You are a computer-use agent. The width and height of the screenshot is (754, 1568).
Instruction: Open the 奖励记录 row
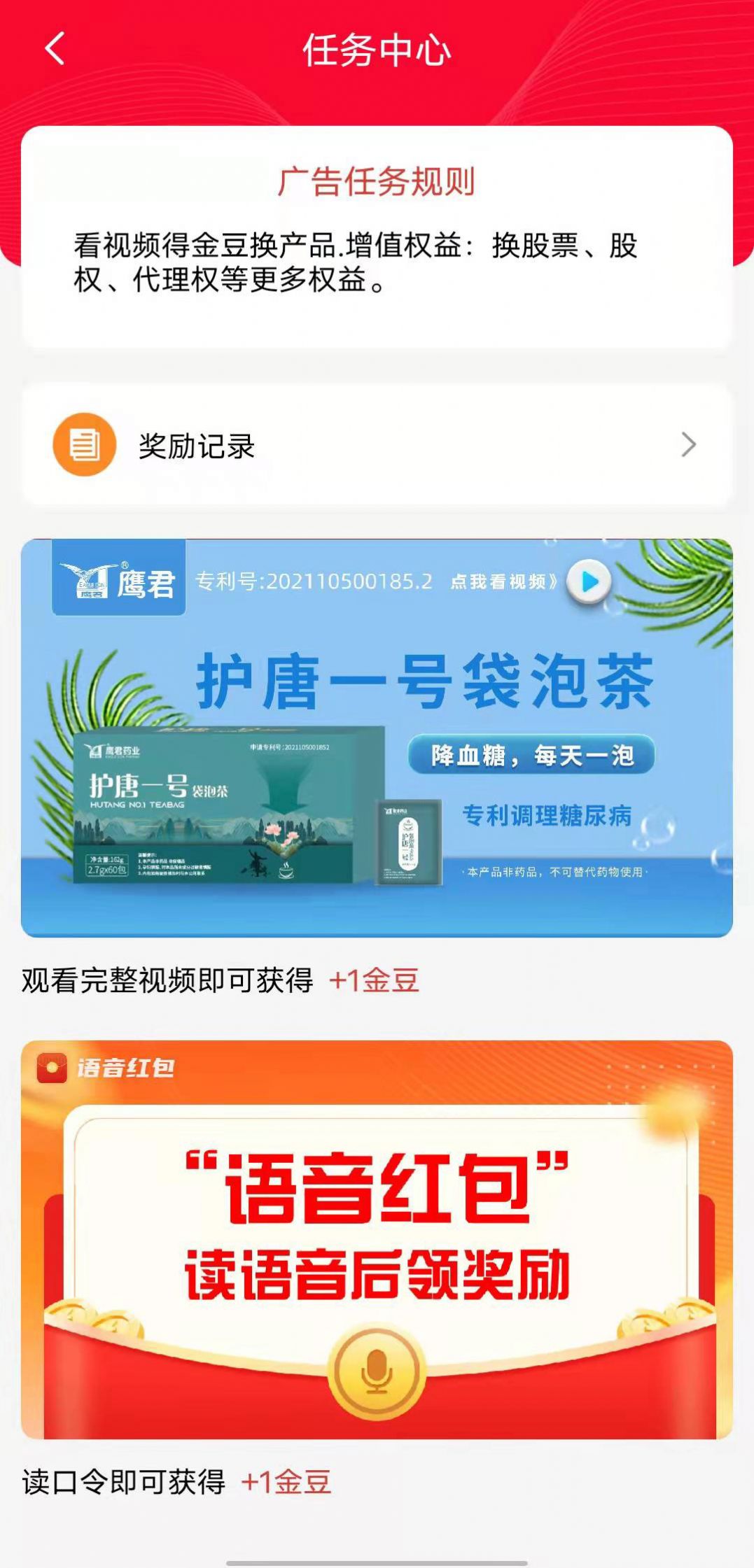tap(377, 445)
